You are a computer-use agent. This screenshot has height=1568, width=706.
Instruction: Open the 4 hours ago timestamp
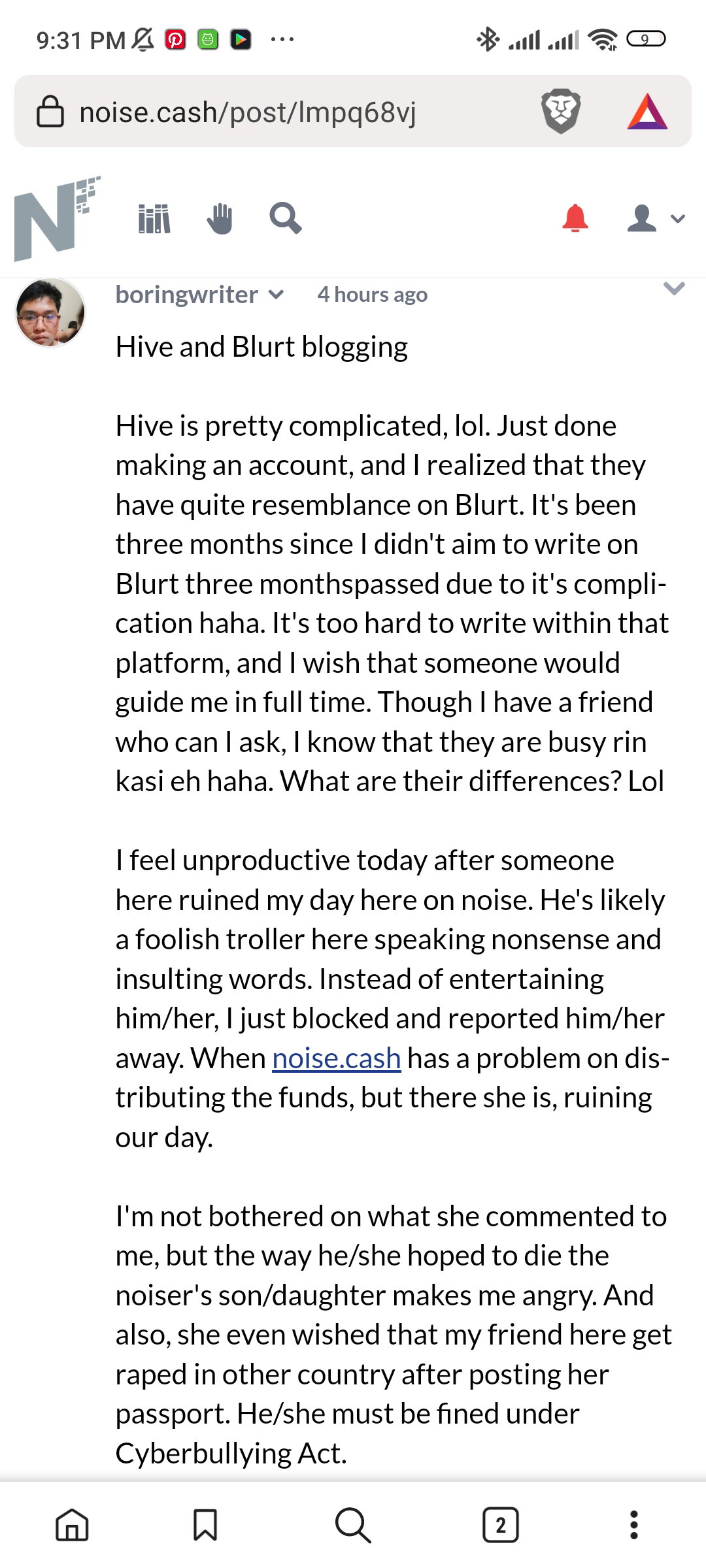coord(372,295)
